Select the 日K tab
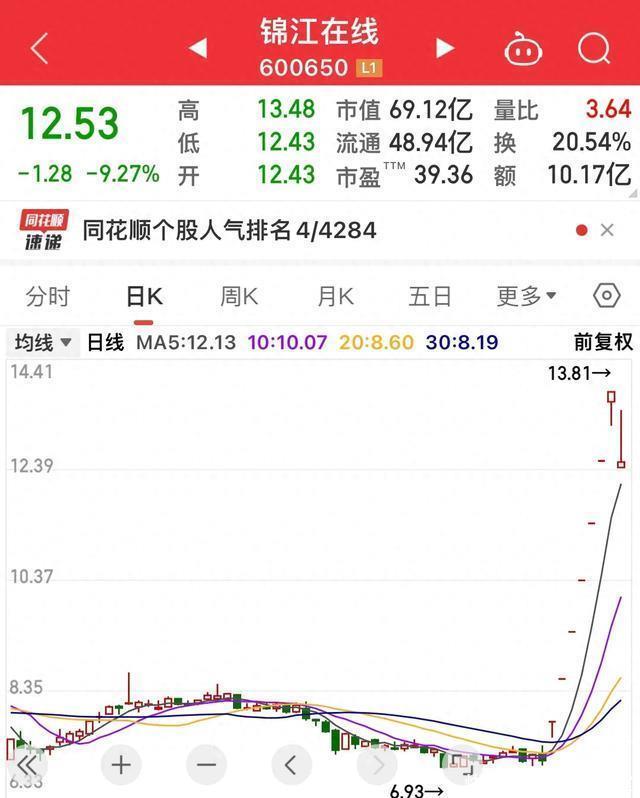 pyautogui.click(x=144, y=296)
